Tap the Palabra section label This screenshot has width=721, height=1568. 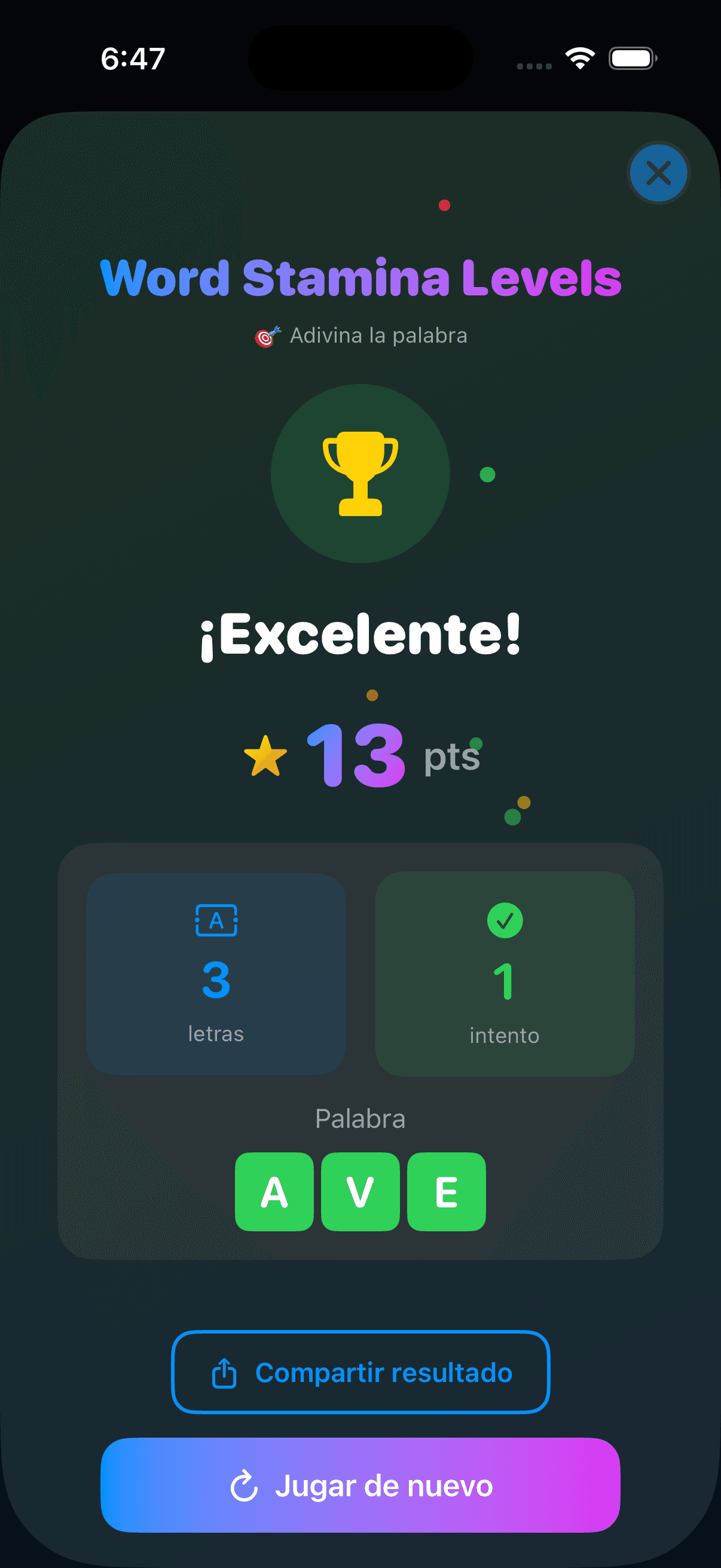[x=360, y=1118]
